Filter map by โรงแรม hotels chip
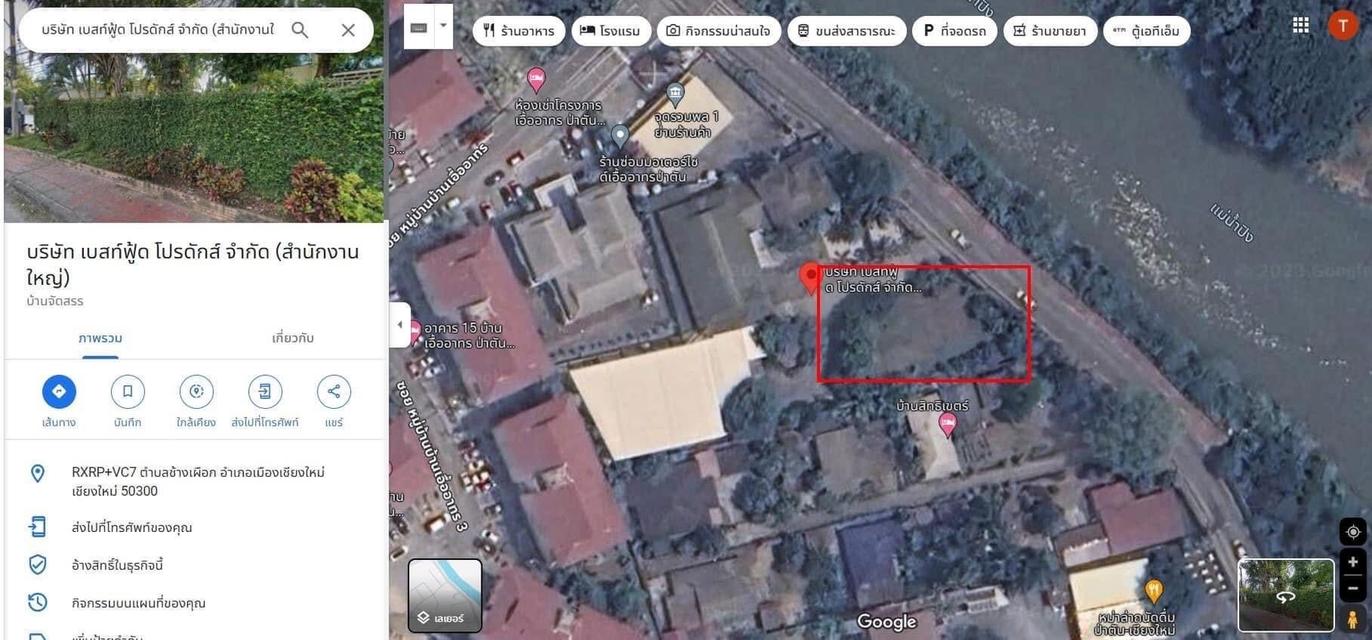This screenshot has height=640, width=1372. coord(611,31)
